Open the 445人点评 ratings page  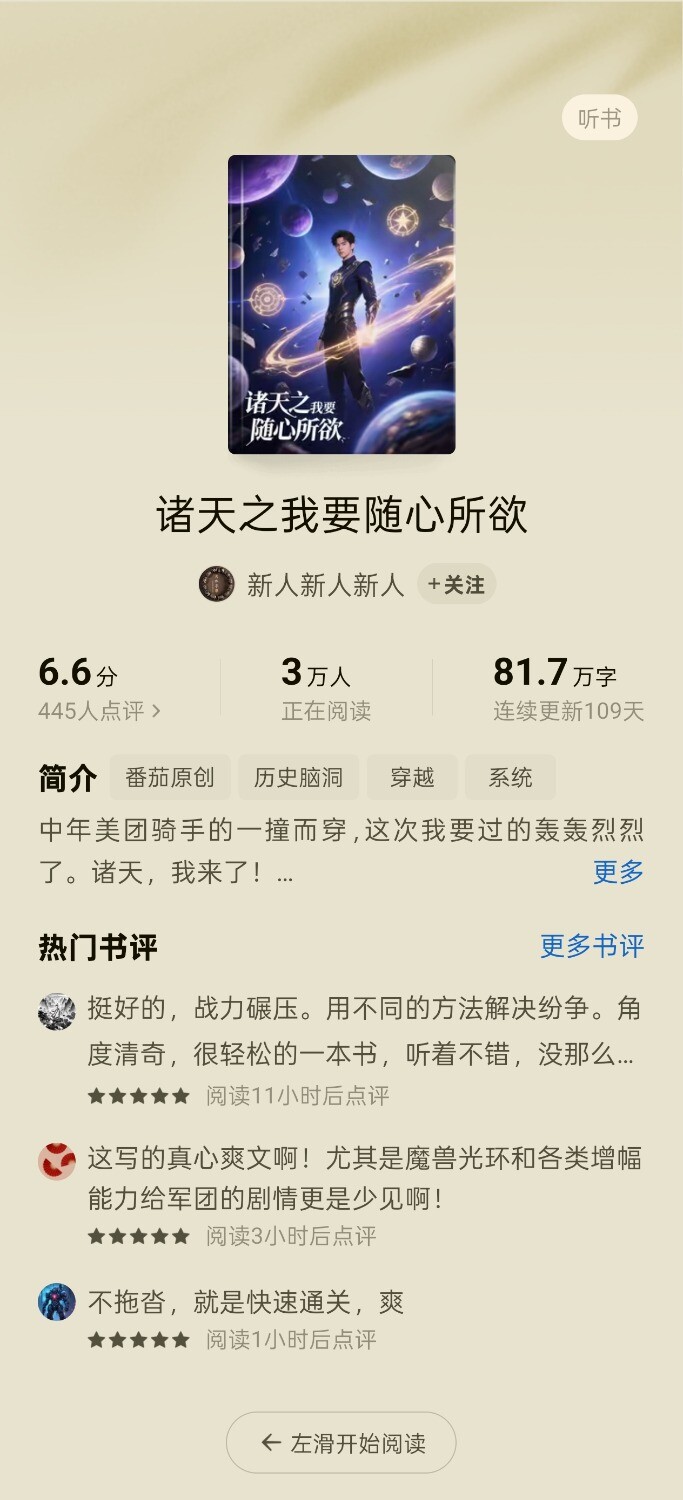(99, 711)
